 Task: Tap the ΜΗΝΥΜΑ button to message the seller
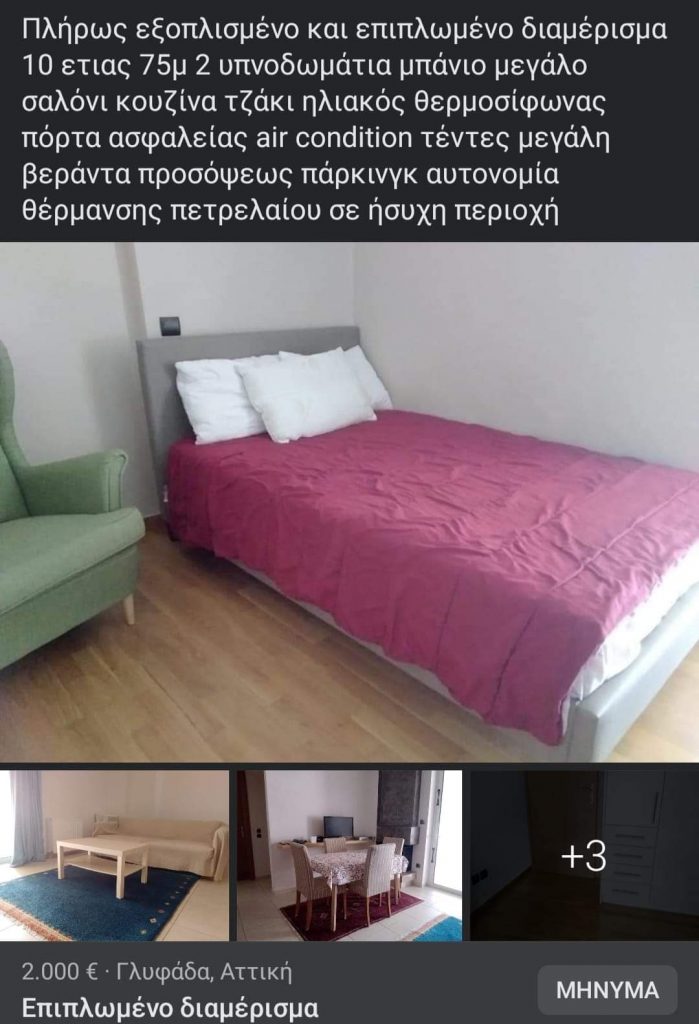(607, 991)
